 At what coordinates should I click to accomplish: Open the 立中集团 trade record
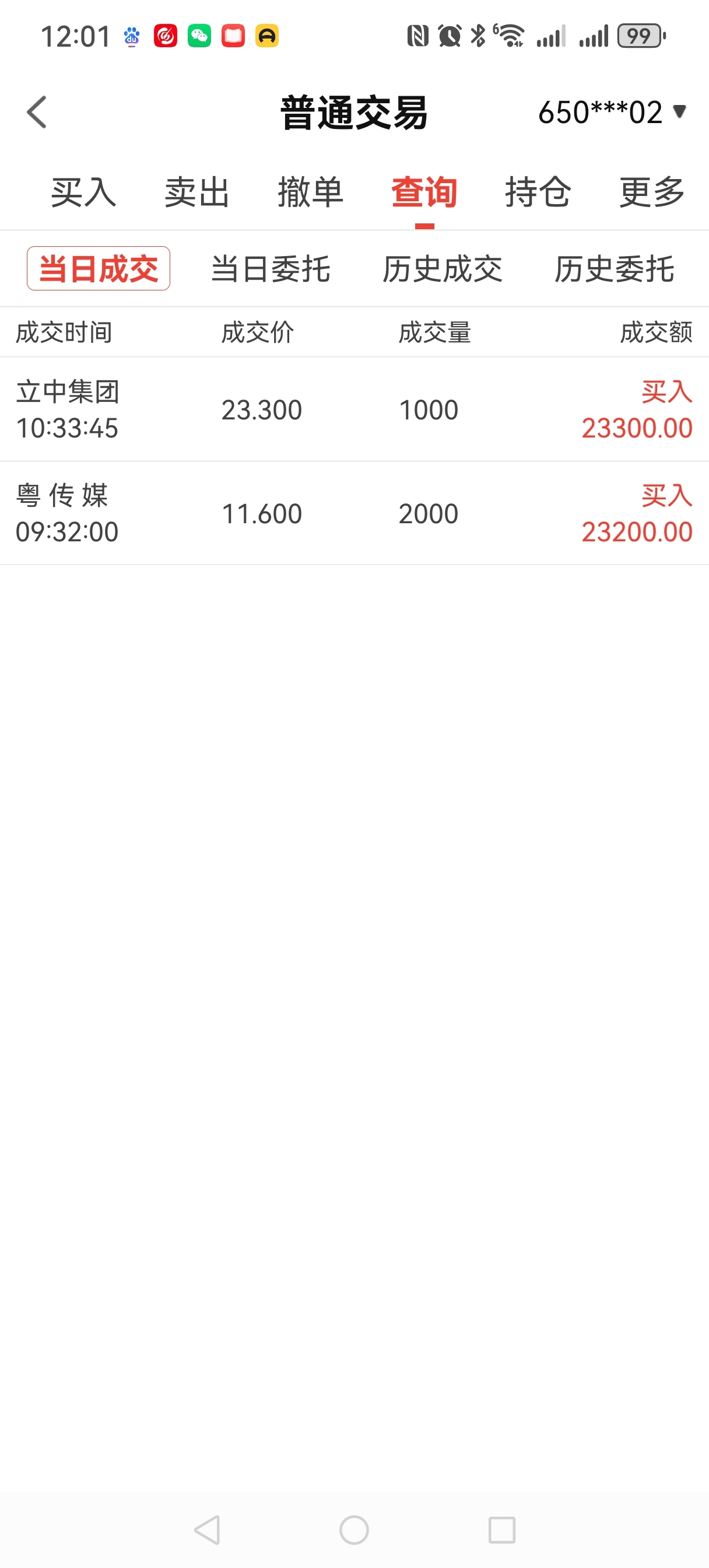pyautogui.click(x=354, y=409)
